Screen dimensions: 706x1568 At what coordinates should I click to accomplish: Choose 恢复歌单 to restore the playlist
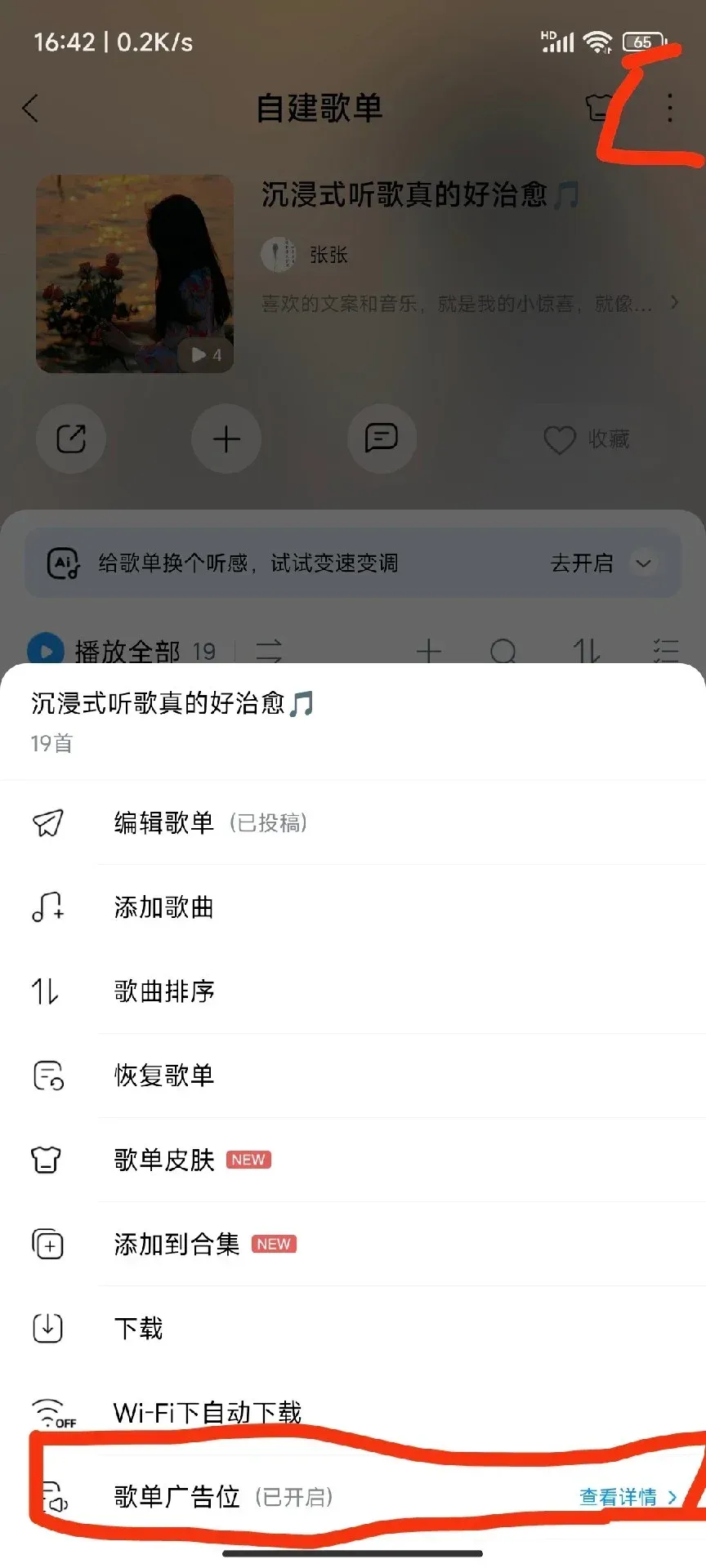click(164, 1075)
